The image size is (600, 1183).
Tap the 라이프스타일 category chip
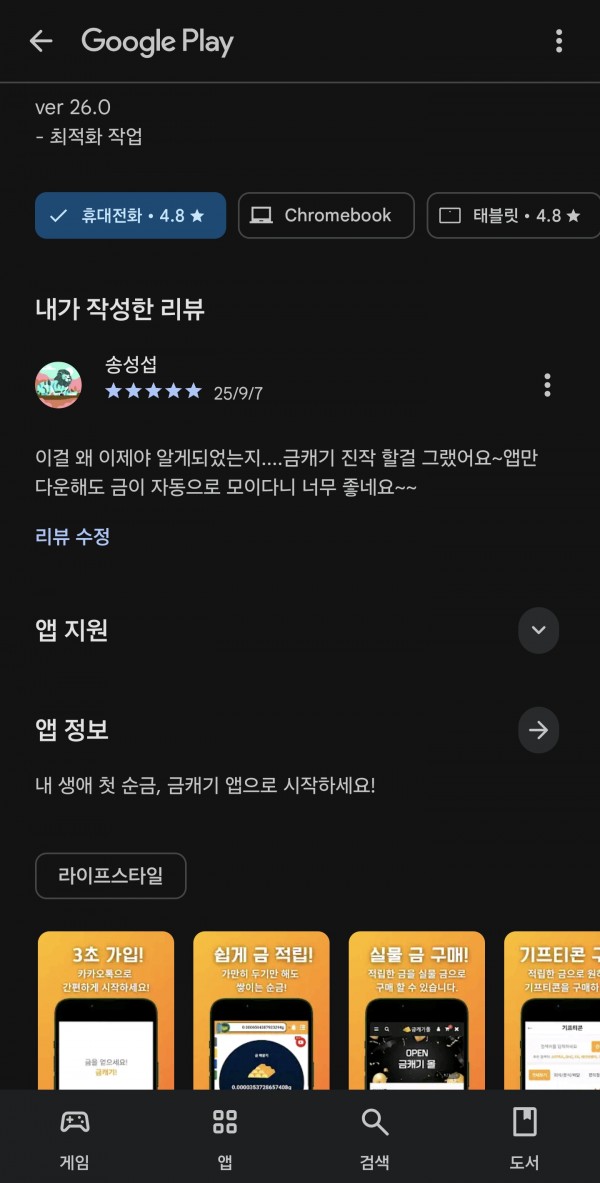(111, 876)
